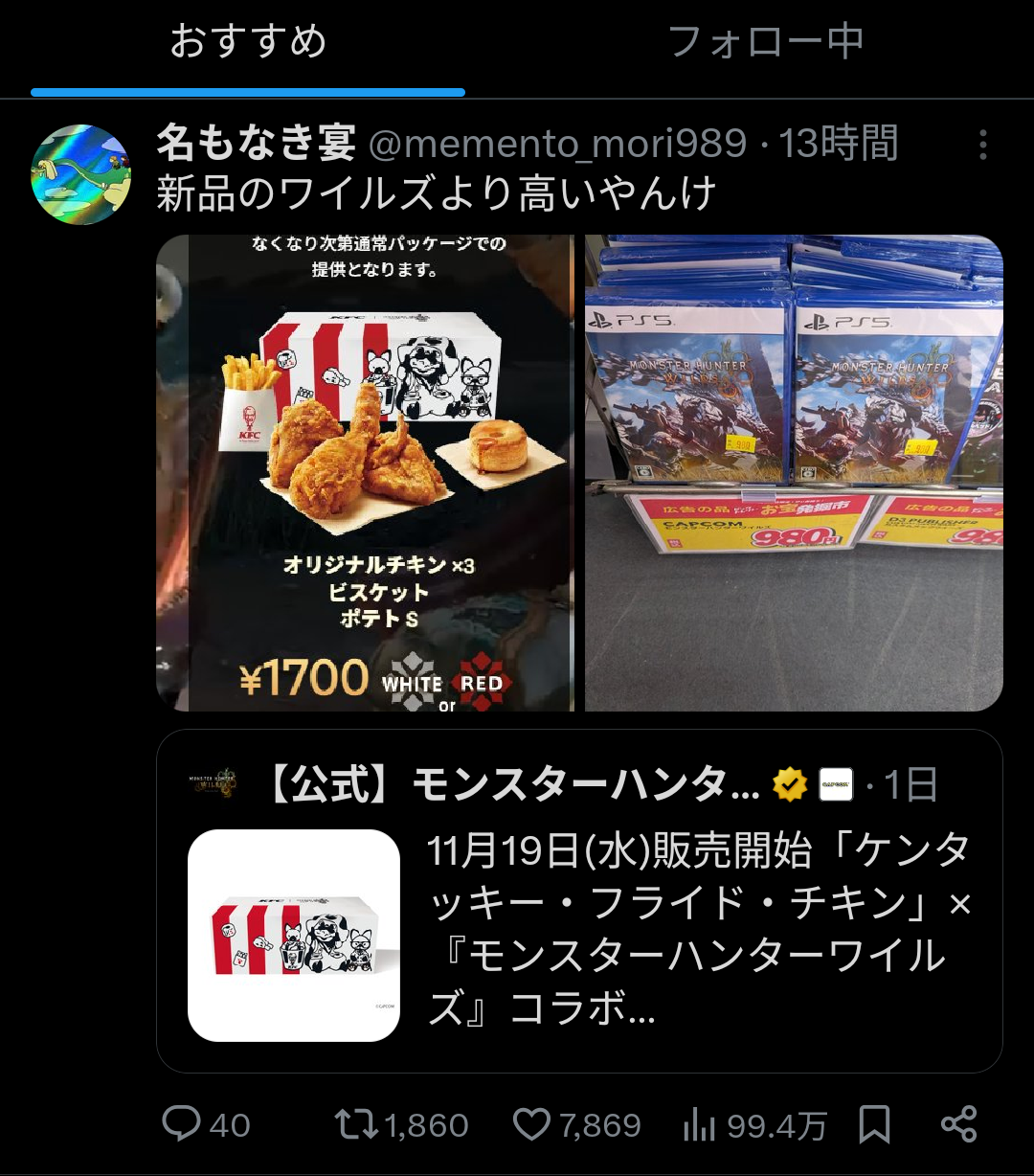Switch to the フォロー中 tab
The image size is (1034, 1176).
coord(765,42)
